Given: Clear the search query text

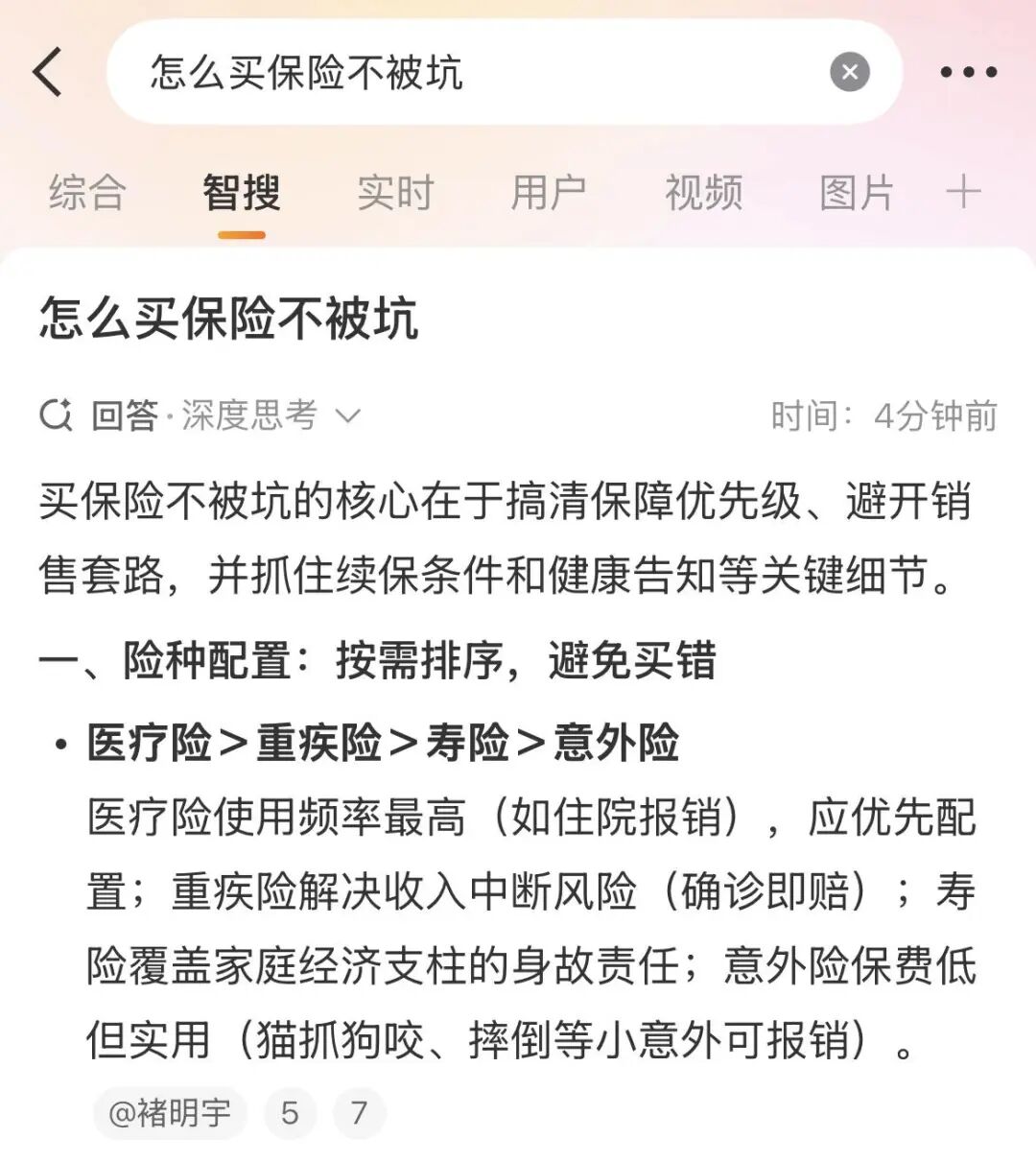Looking at the screenshot, I should point(849,72).
